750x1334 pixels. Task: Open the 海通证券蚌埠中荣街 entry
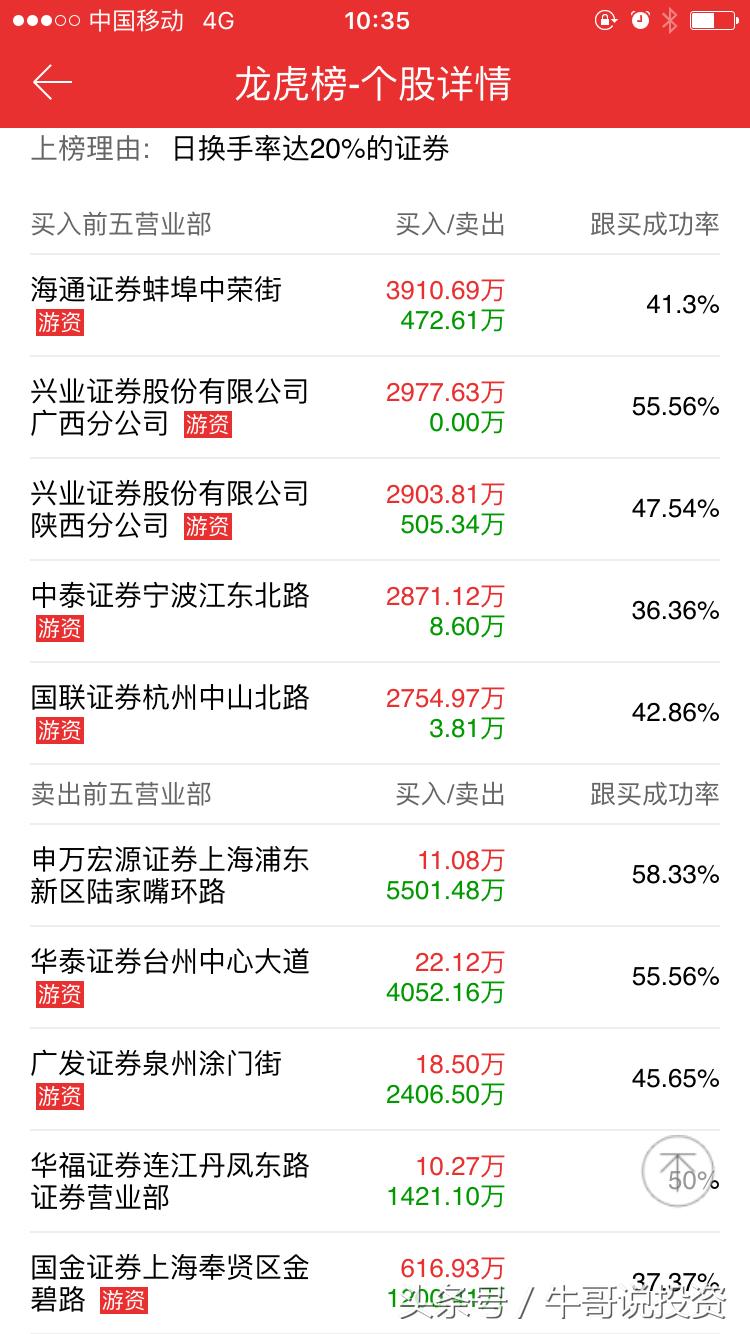pos(160,290)
